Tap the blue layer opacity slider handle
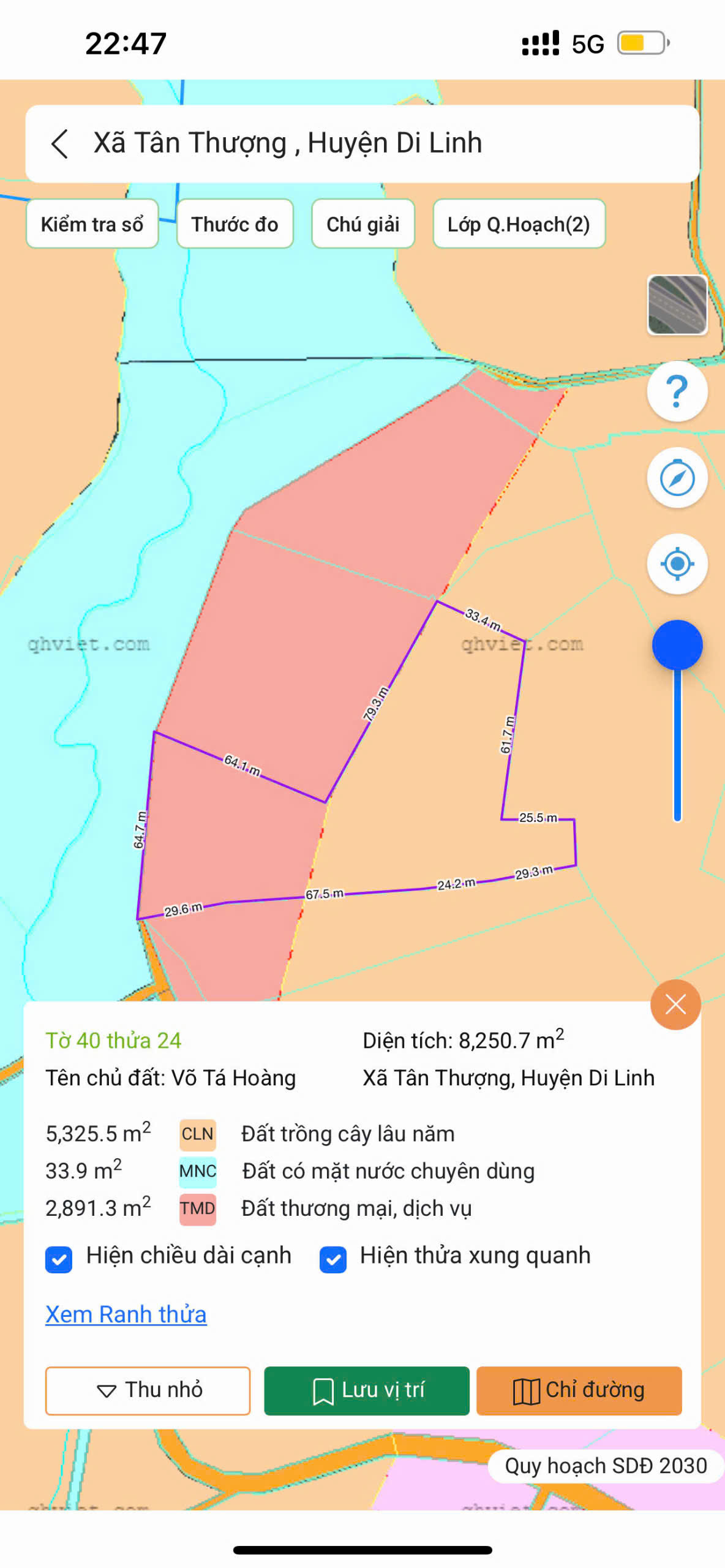This screenshot has width=725, height=1568. (677, 646)
